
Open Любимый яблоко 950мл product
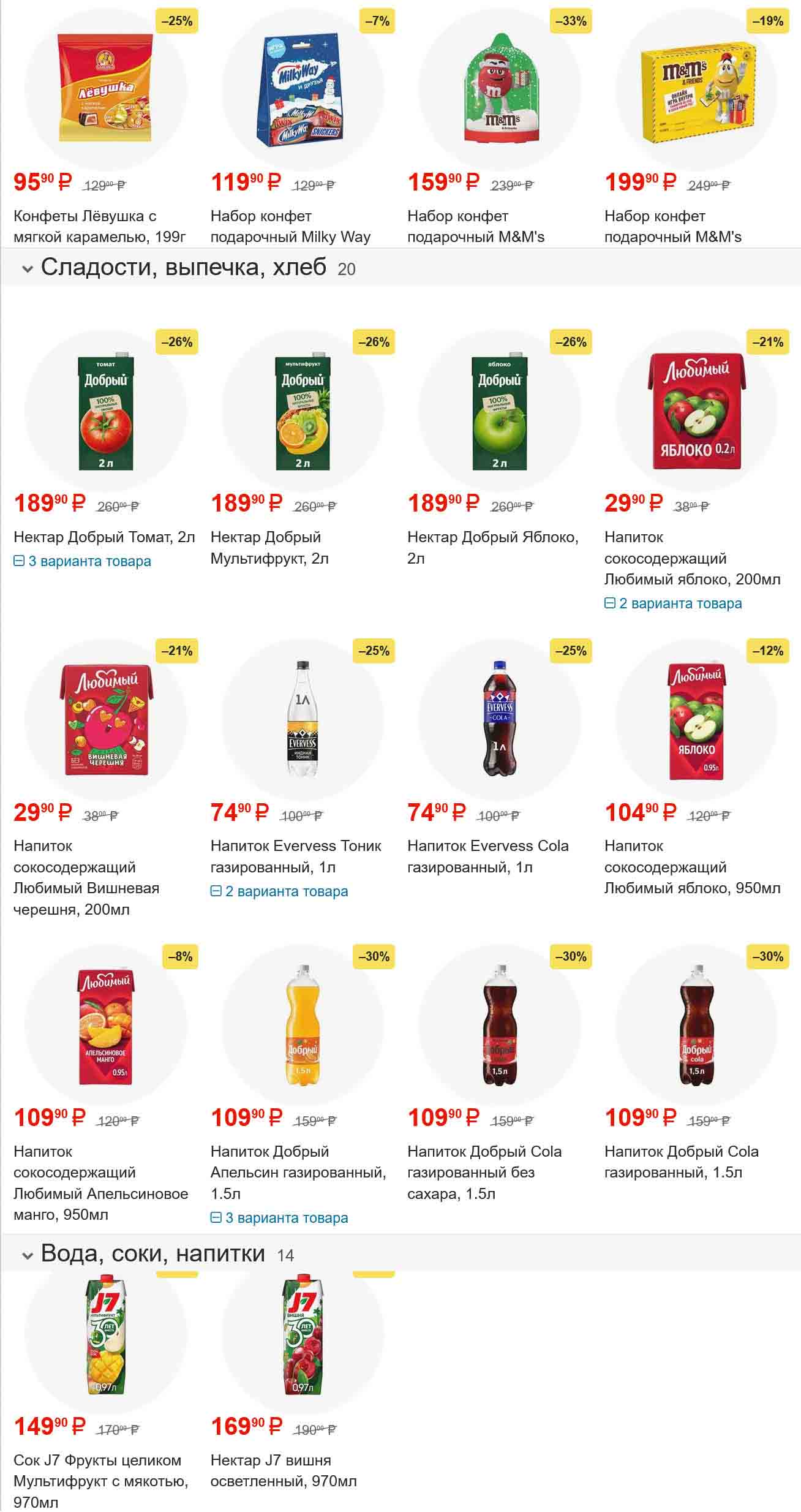(692, 866)
